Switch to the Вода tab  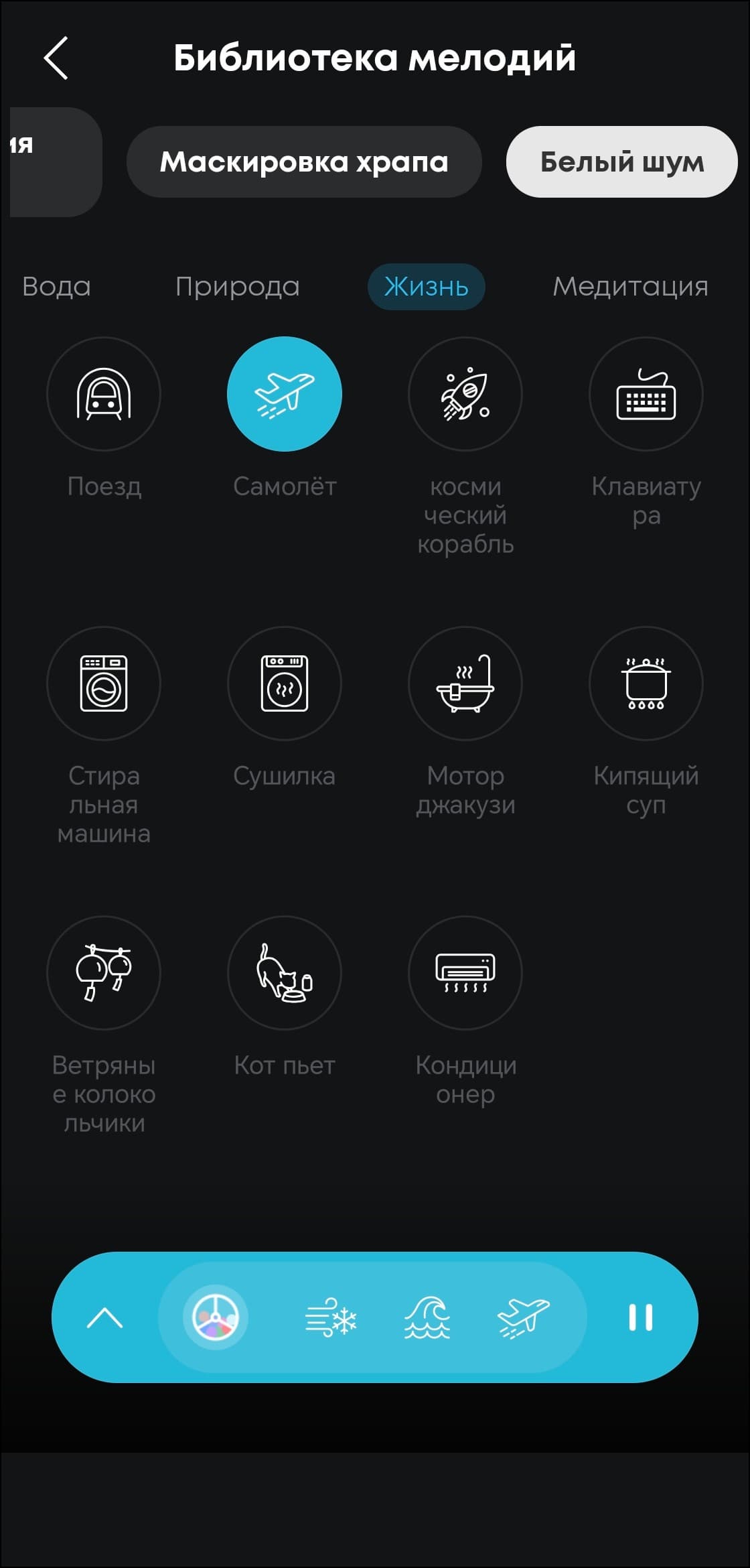tap(56, 287)
